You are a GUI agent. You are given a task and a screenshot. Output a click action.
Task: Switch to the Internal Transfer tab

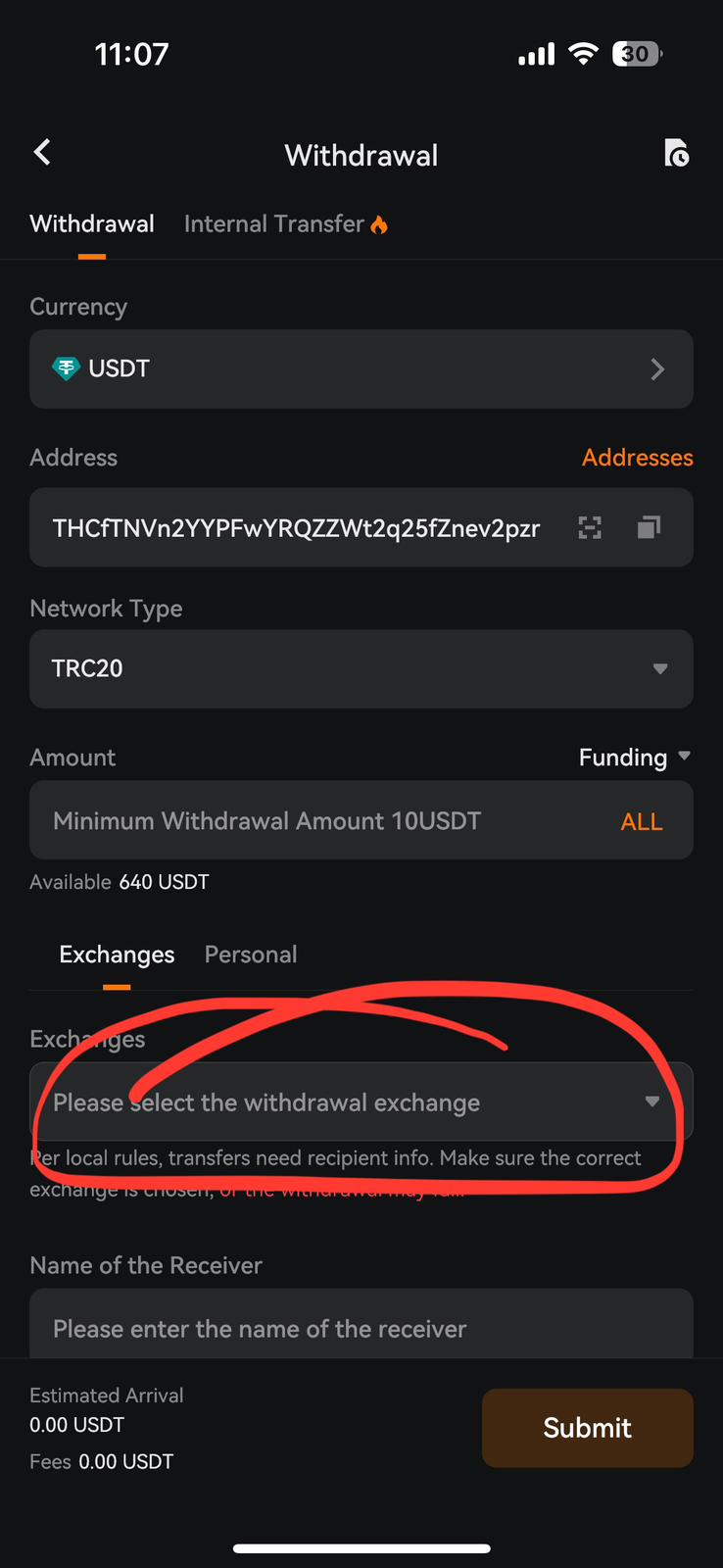(x=285, y=224)
